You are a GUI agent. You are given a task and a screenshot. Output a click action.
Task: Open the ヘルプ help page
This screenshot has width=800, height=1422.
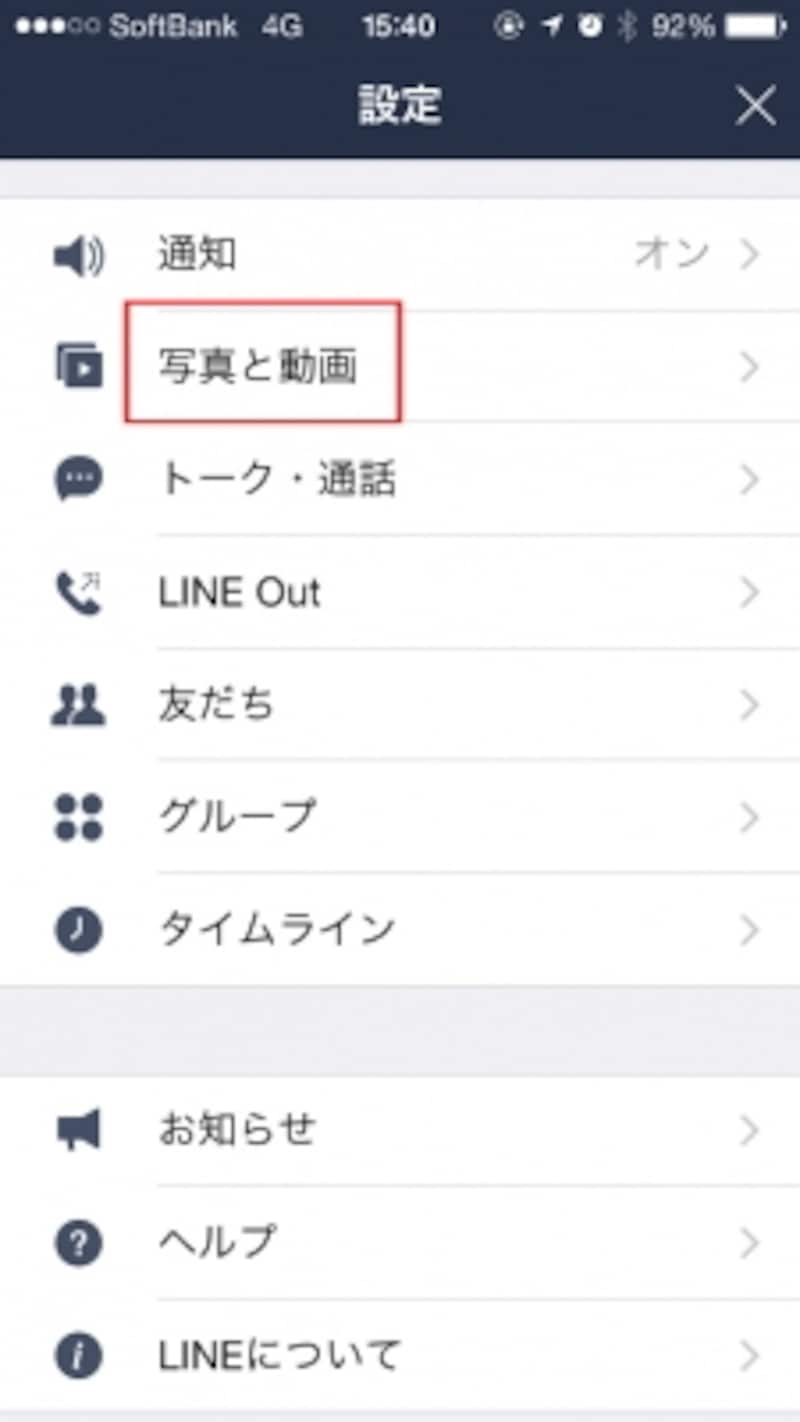[x=400, y=1243]
